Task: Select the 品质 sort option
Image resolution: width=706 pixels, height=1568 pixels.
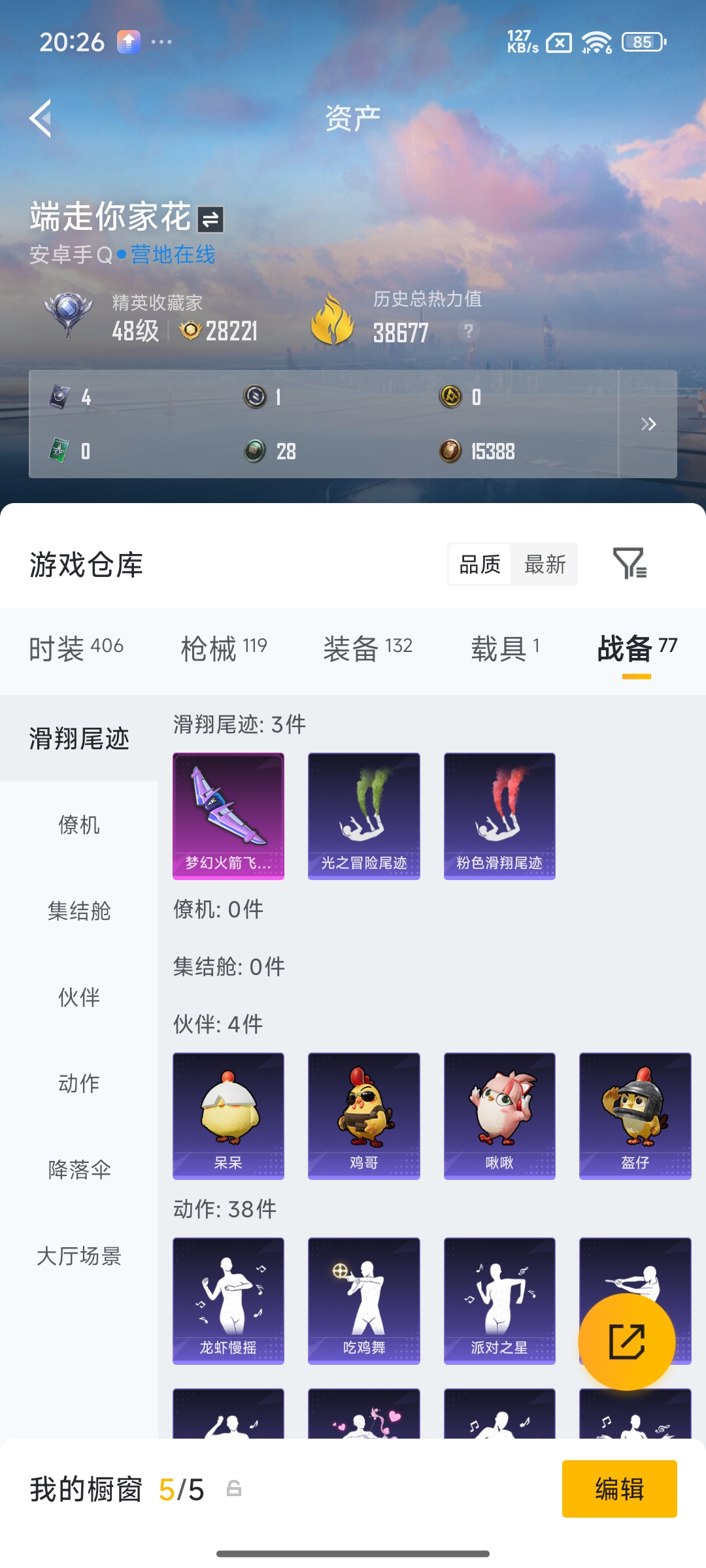Action: (480, 564)
